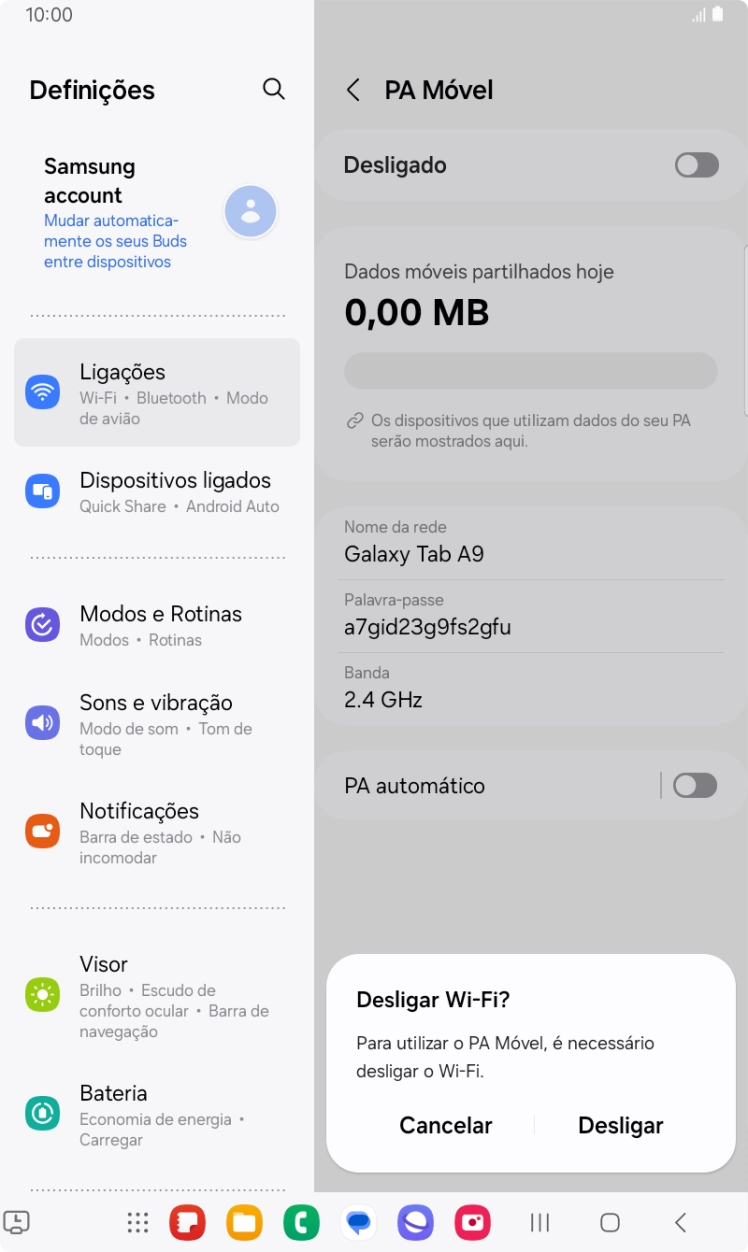Open the app drawer grid icon
Screen dimensions: 748x1252
(137, 1222)
